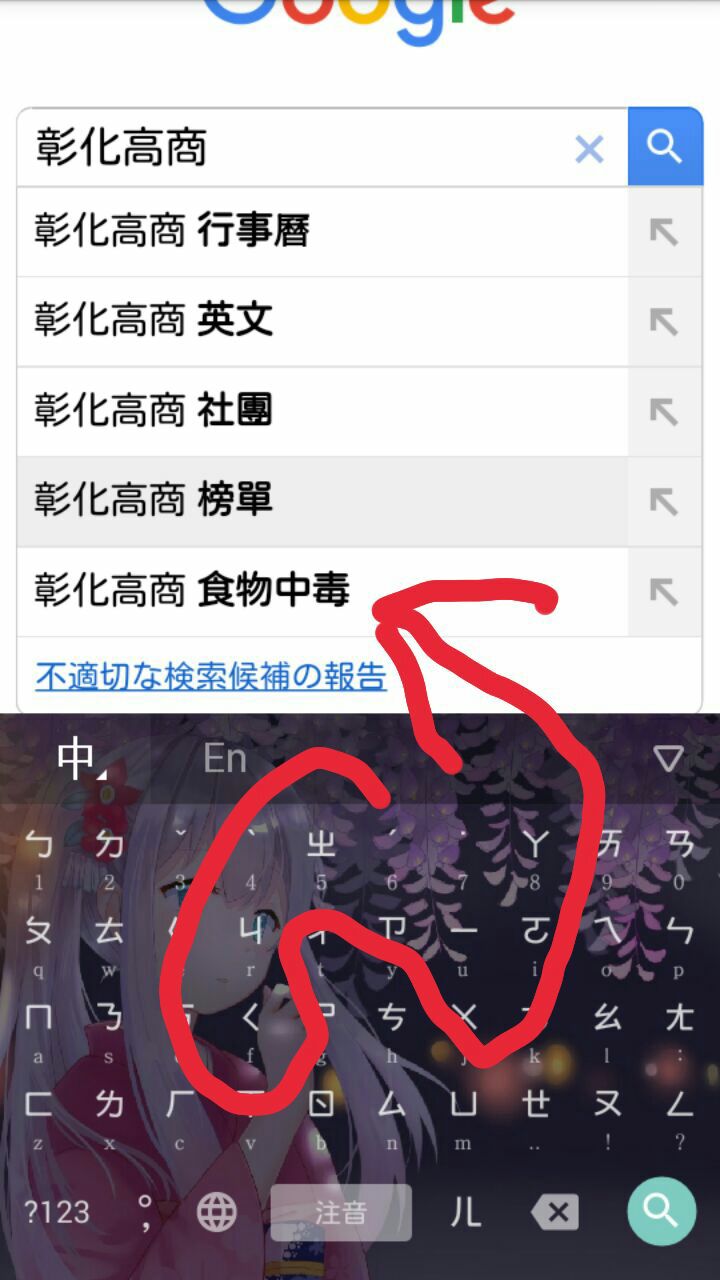
Task: Select suggestion 彰化高商 社團
Action: point(320,411)
